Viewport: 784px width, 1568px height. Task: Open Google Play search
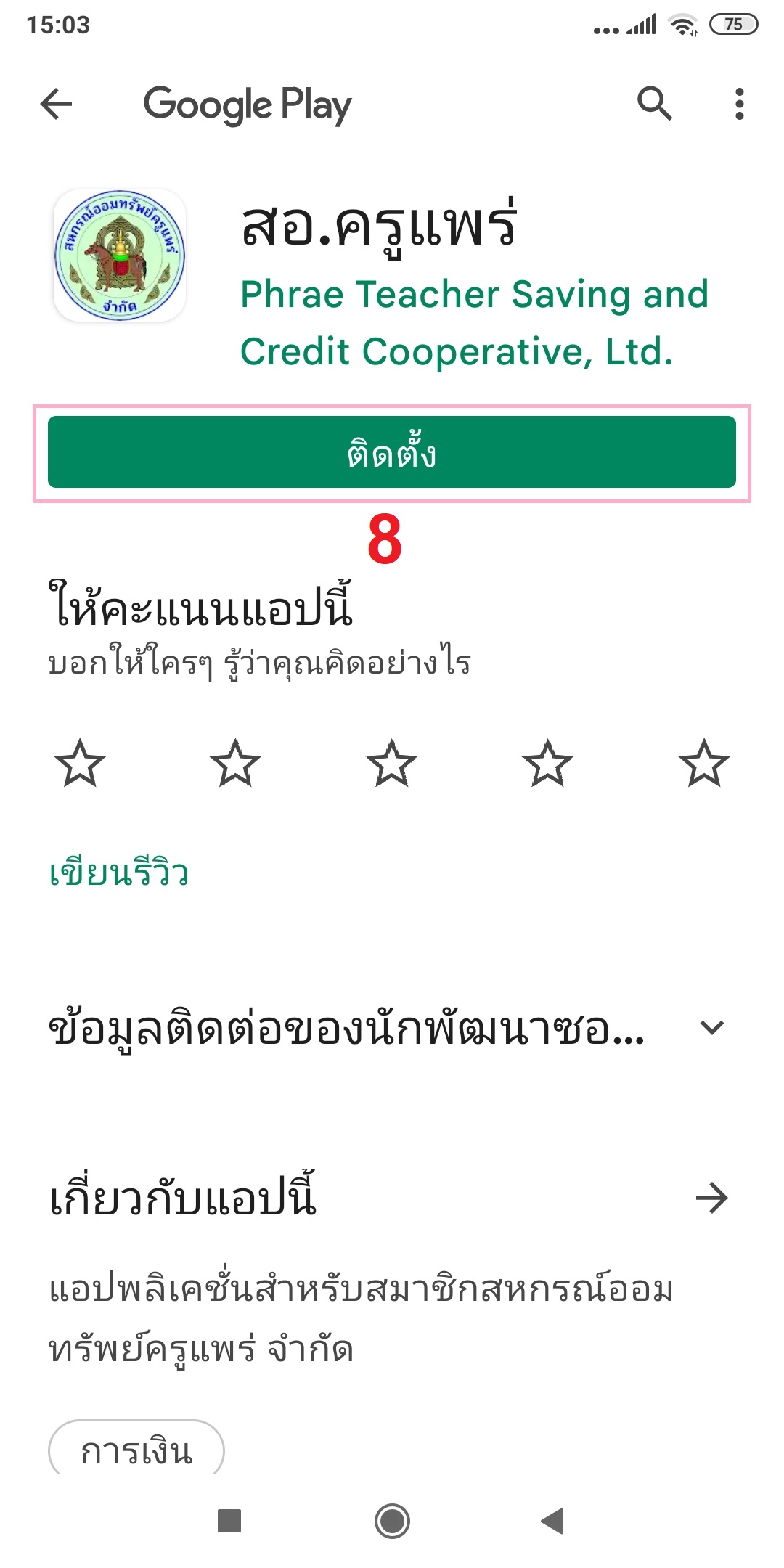coord(654,104)
